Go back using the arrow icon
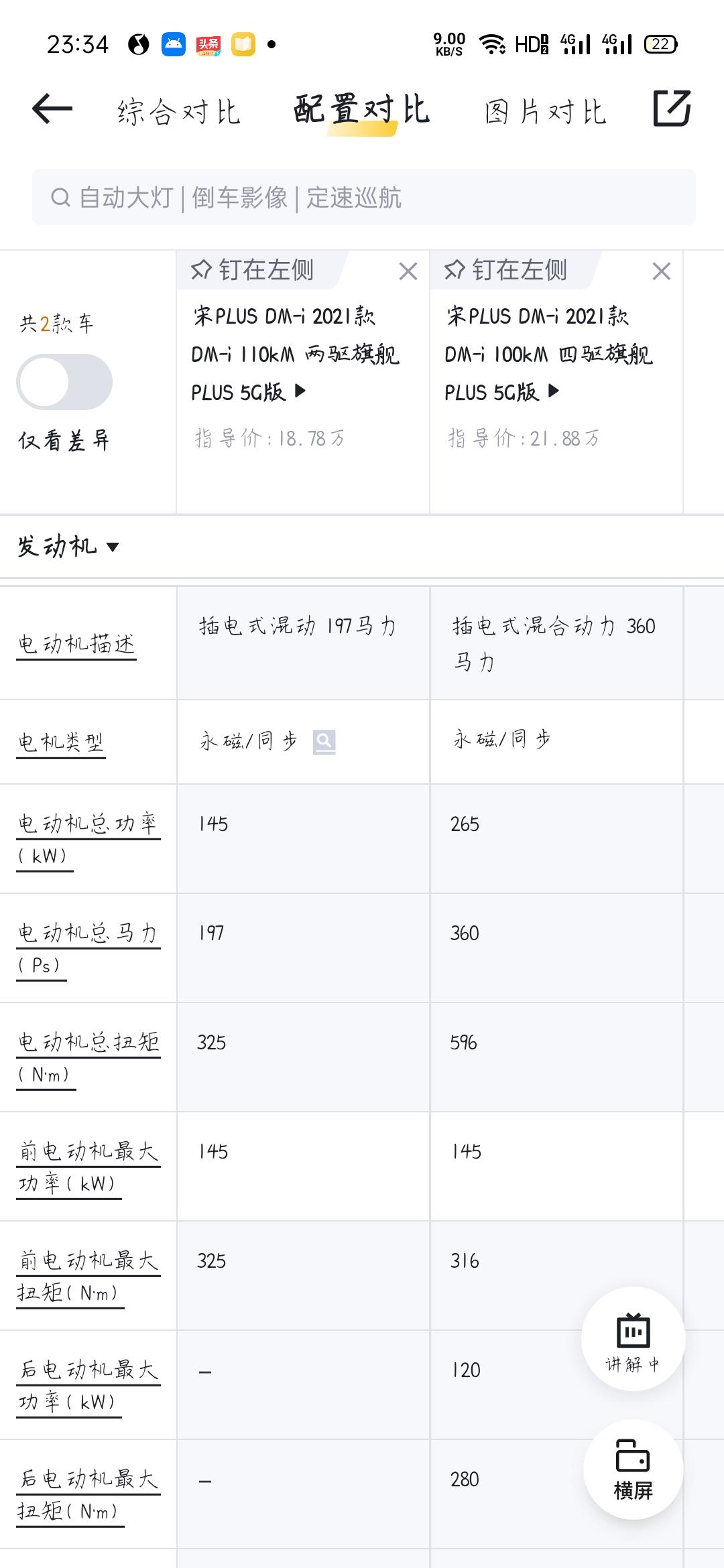724x1568 pixels. click(52, 109)
